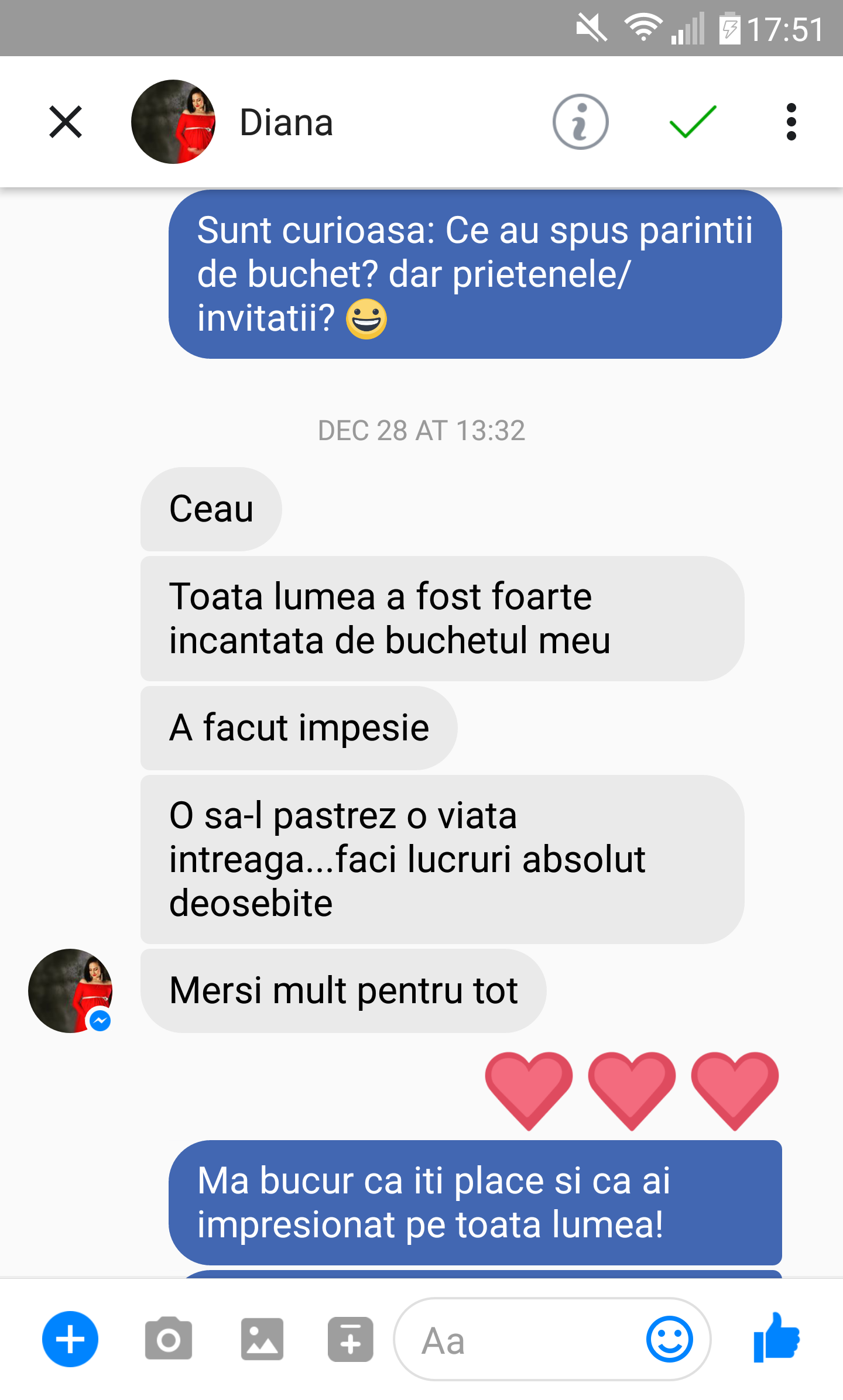The image size is (843, 1400).
Task: Launch the camera from the chat toolbar
Action: pos(168,1339)
